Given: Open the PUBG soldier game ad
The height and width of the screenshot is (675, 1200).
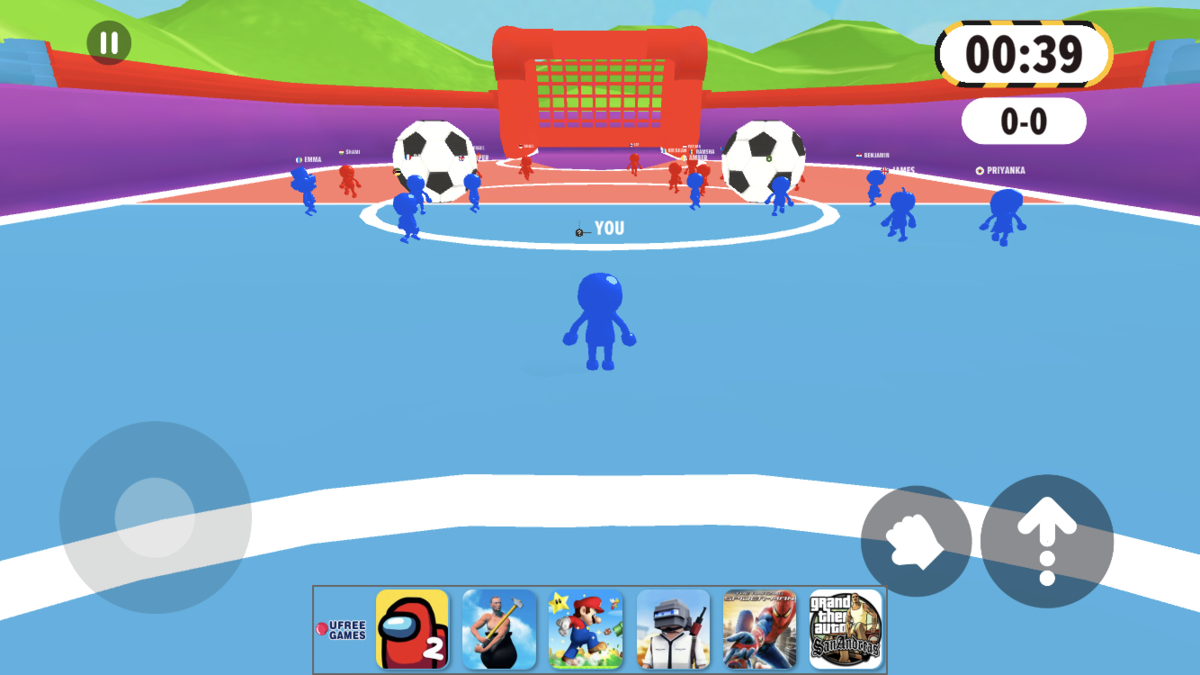Looking at the screenshot, I should pyautogui.click(x=673, y=629).
